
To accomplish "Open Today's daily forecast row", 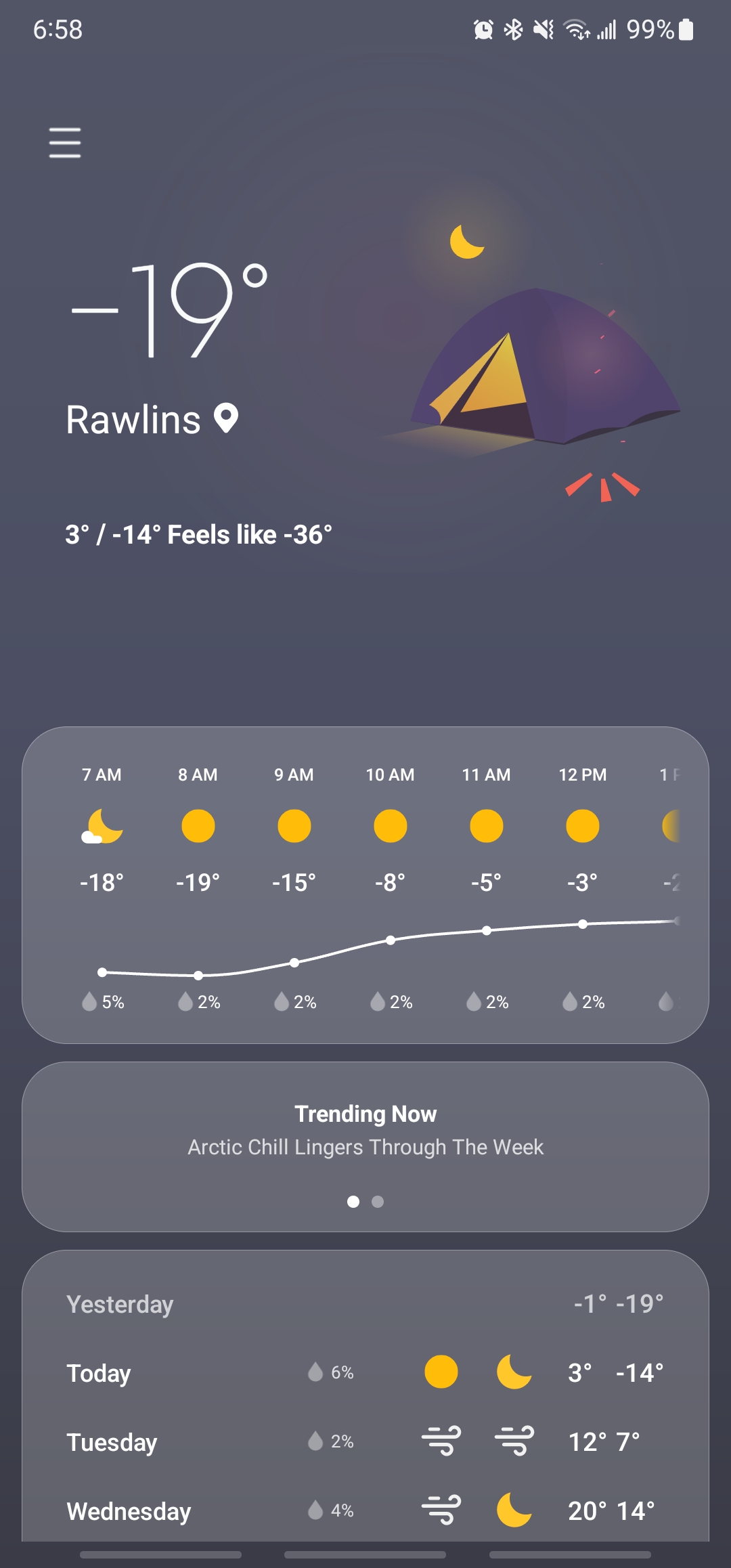I will coord(365,1373).
